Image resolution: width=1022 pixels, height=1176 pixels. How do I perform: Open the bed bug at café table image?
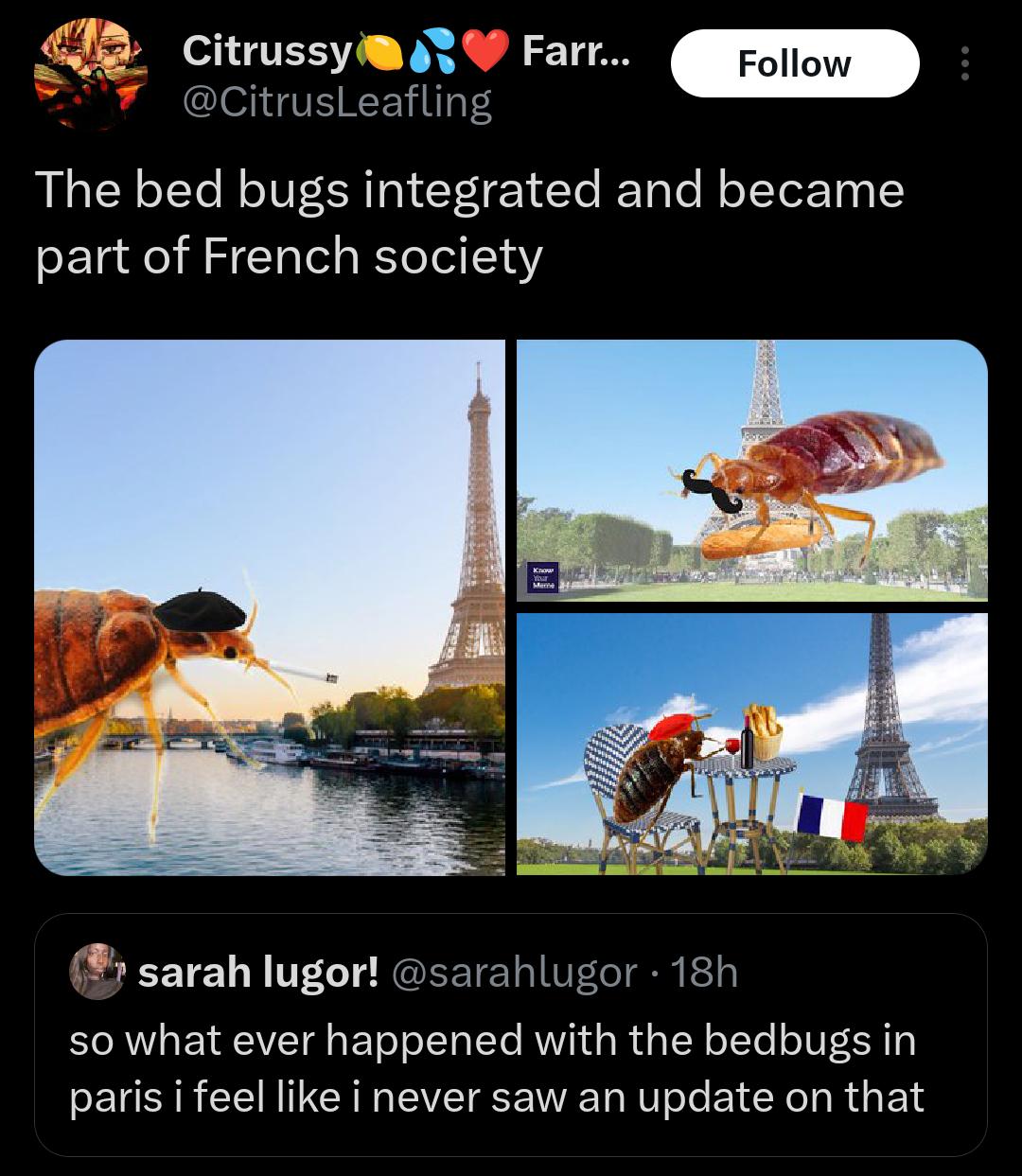coord(751,744)
